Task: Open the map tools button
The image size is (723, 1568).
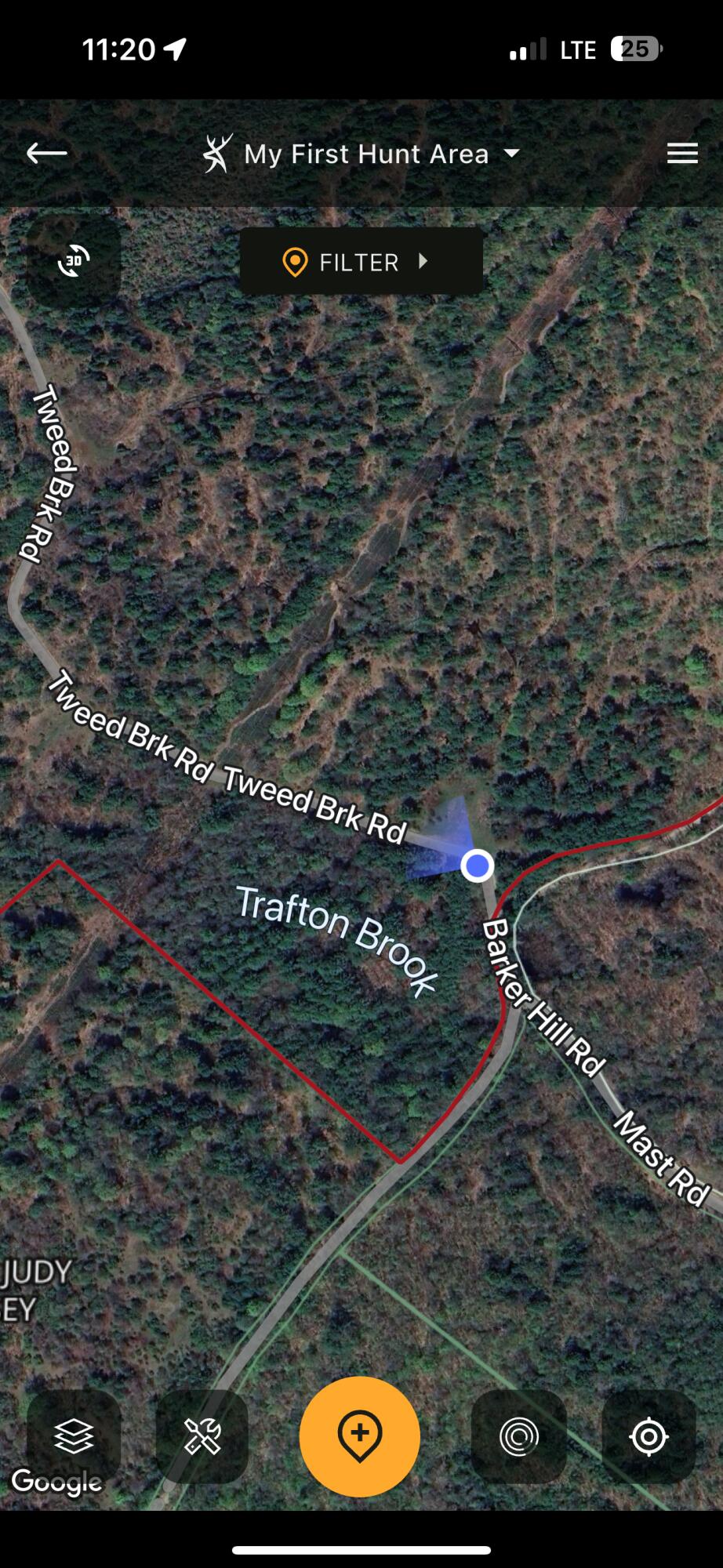Action: 202,1436
